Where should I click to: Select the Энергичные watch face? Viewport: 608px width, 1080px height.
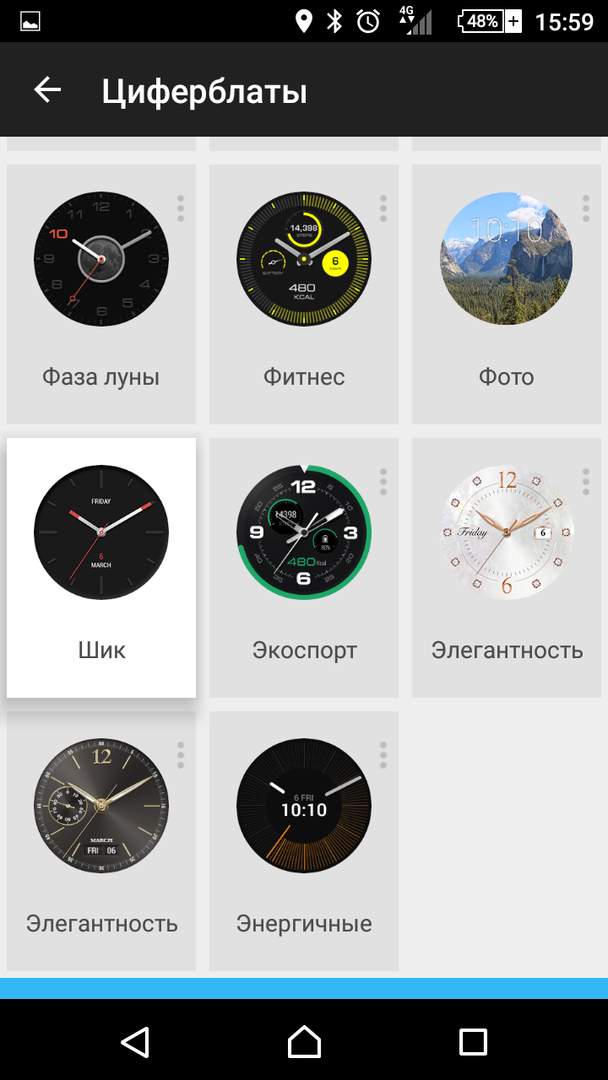(x=303, y=806)
